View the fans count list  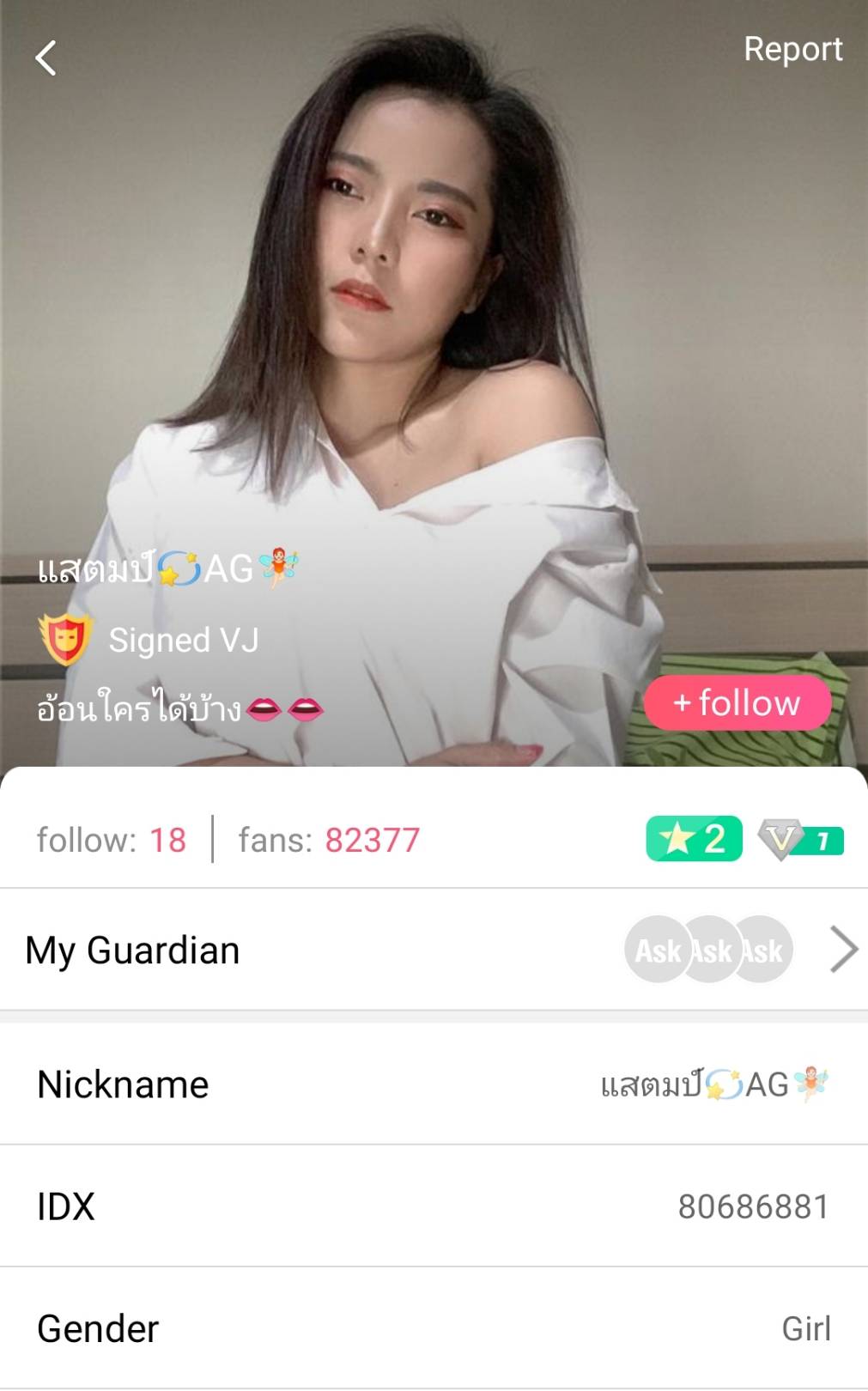tap(329, 840)
